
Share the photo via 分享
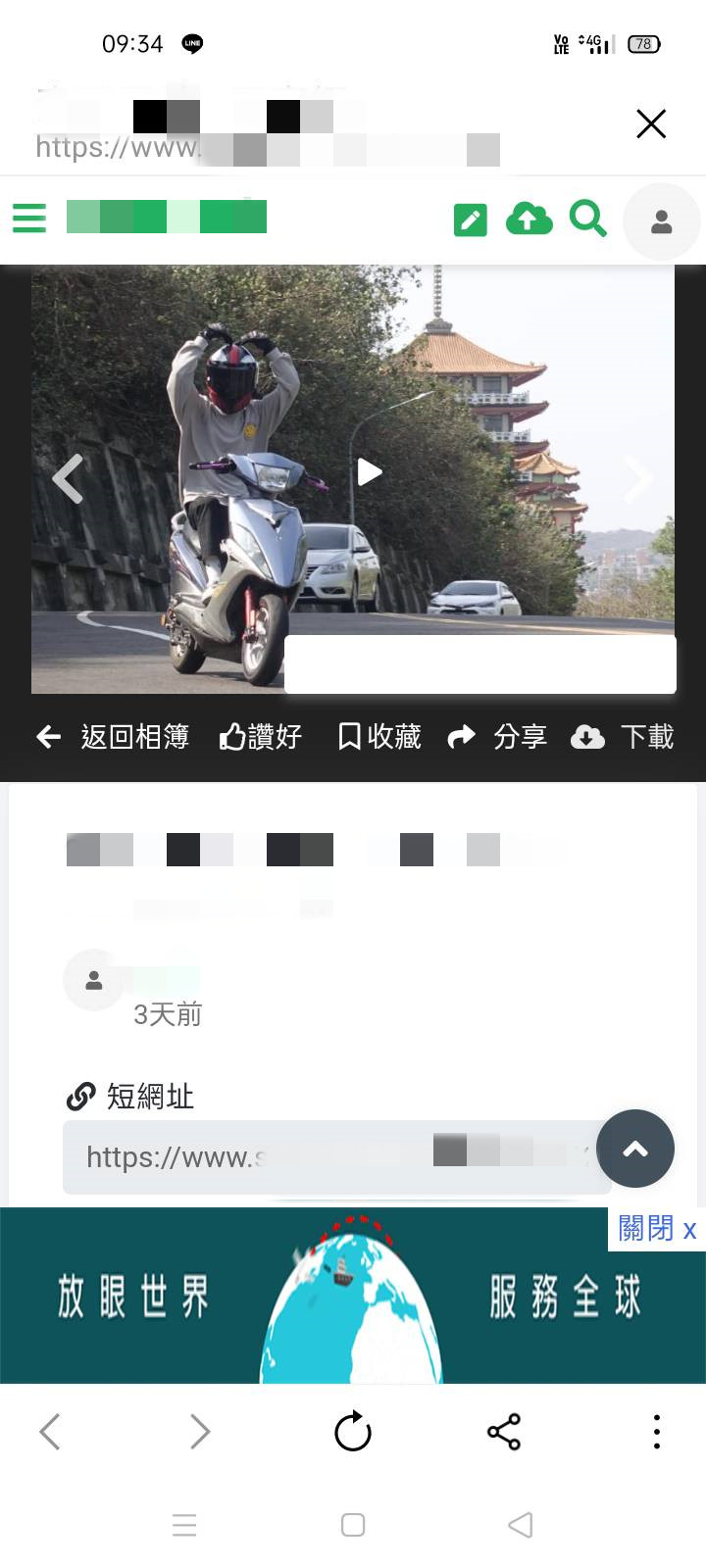pyautogui.click(x=498, y=737)
